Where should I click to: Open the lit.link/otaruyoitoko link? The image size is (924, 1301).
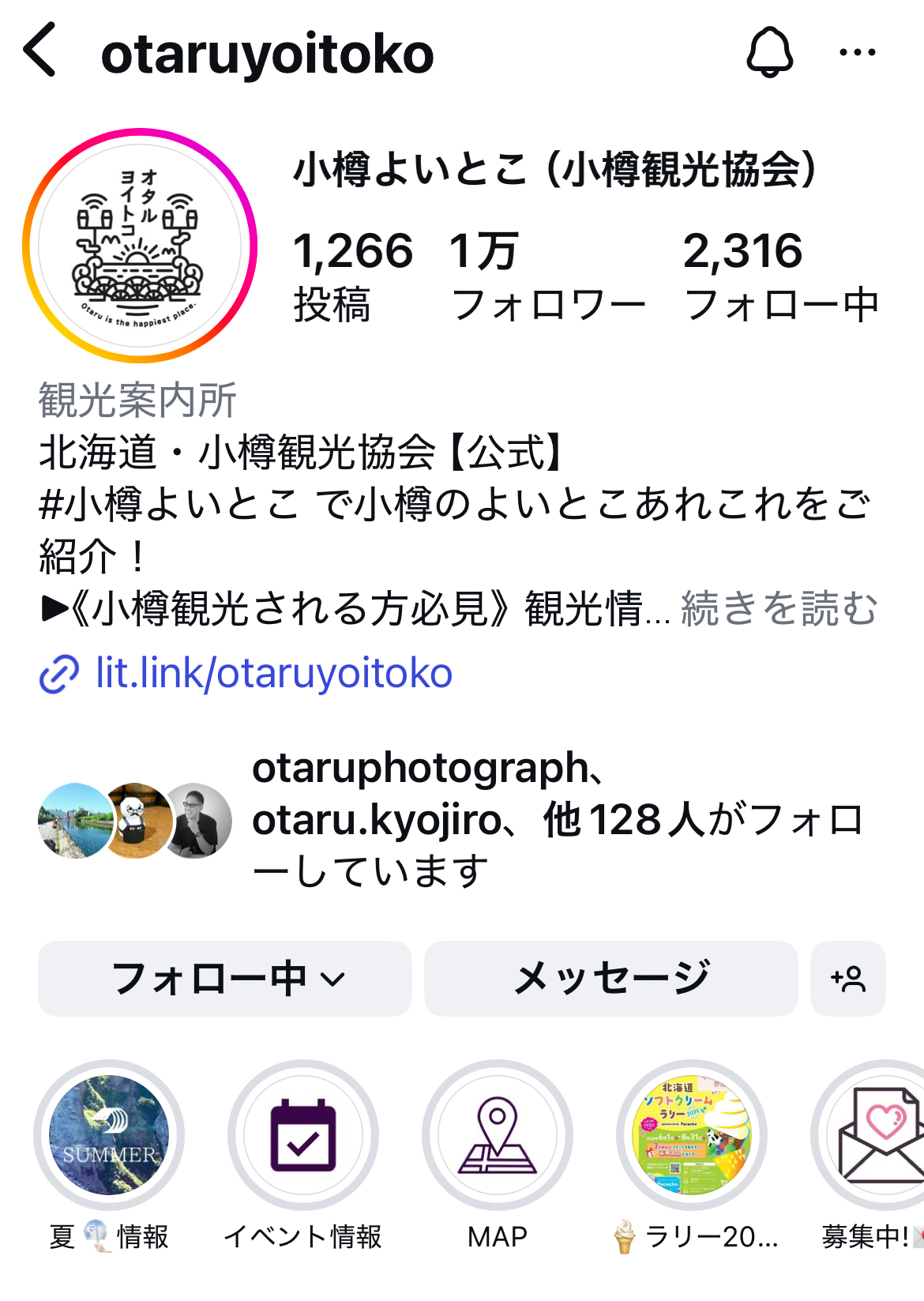pos(273,674)
